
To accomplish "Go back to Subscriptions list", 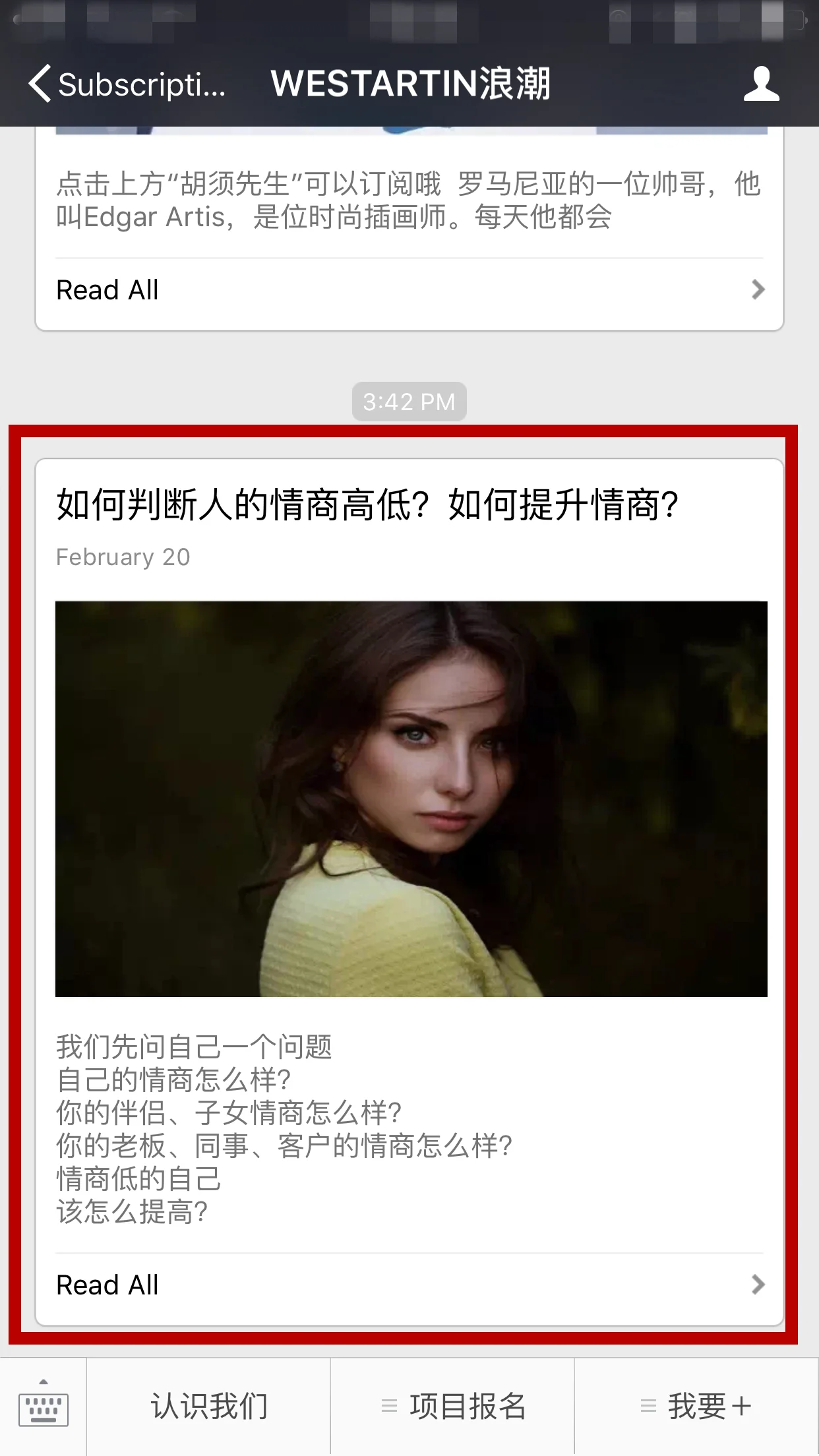I will point(125,84).
